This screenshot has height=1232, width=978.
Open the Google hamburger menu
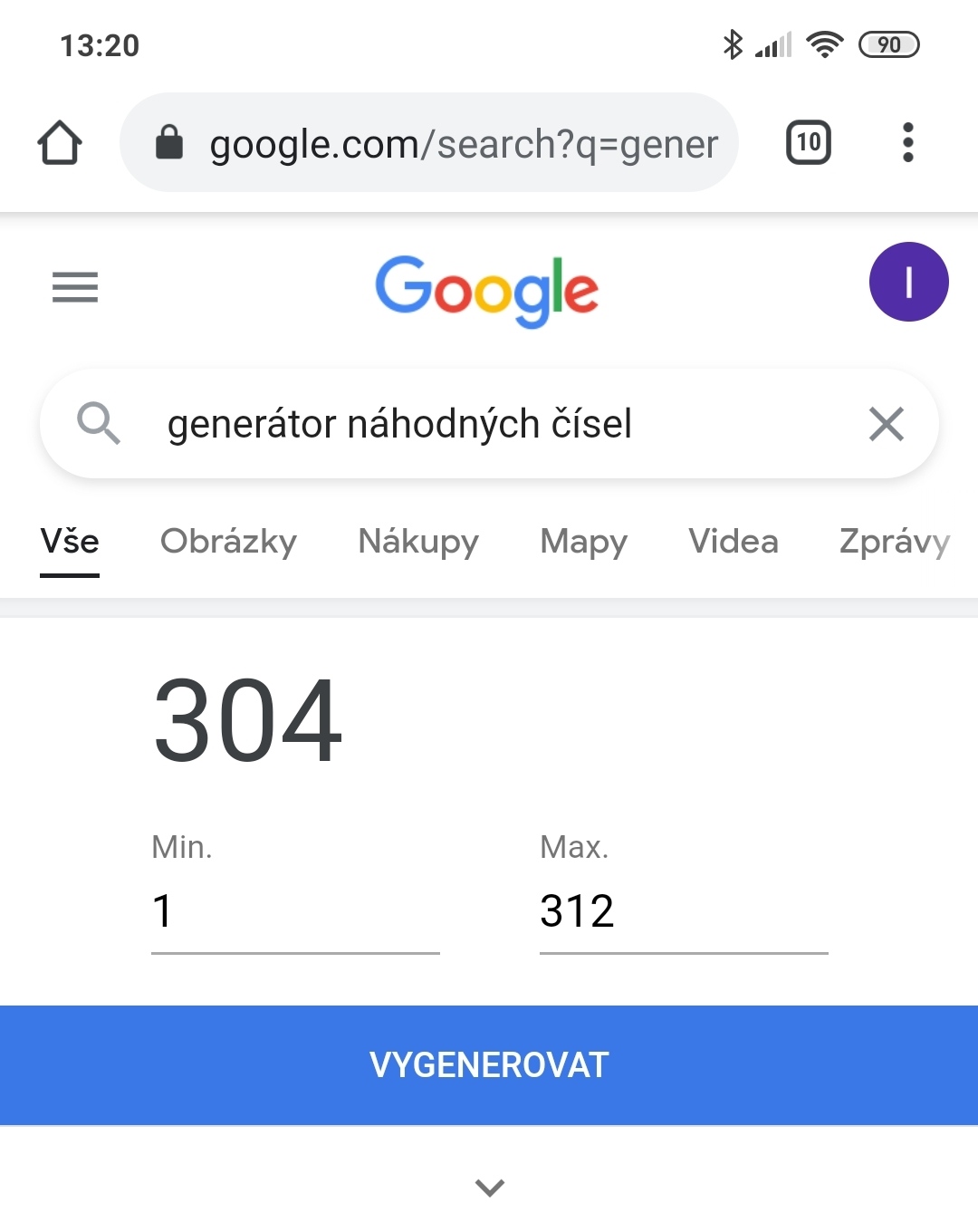point(75,287)
